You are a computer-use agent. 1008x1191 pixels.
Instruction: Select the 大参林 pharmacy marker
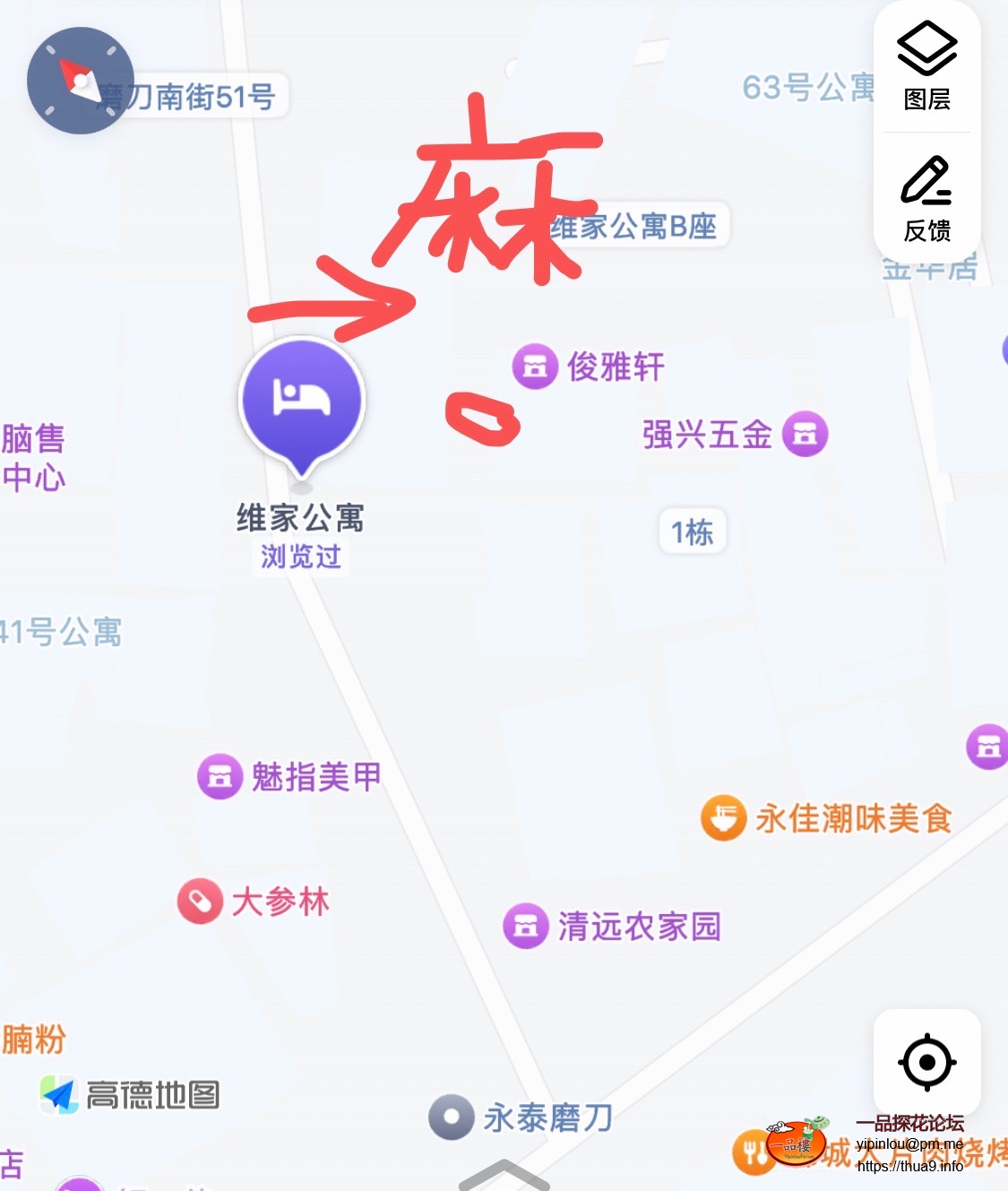click(x=201, y=901)
